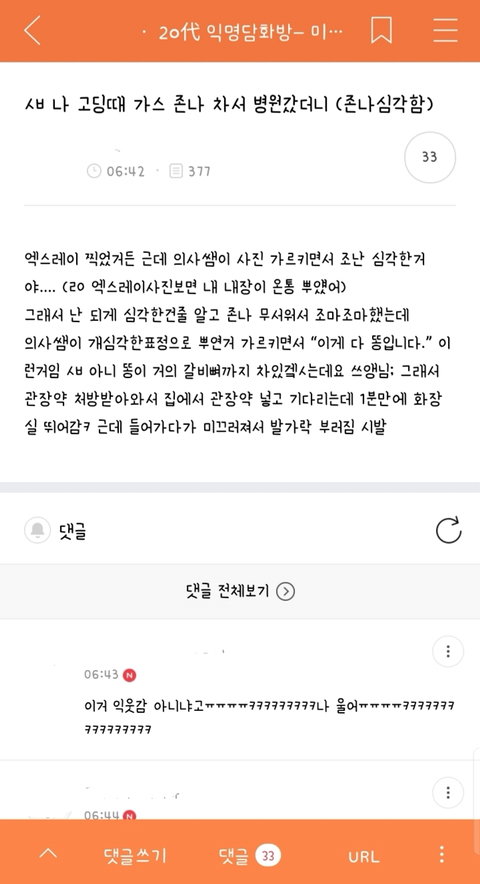Go back using the top arrow
The height and width of the screenshot is (884, 480).
33,30
